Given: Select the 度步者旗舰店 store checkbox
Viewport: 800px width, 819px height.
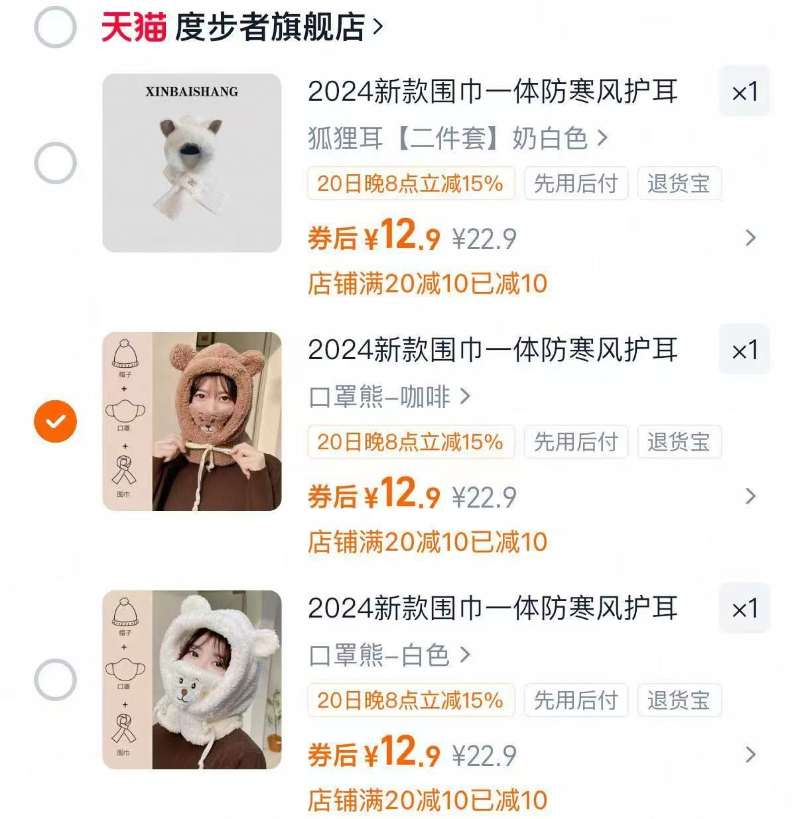Looking at the screenshot, I should [56, 25].
